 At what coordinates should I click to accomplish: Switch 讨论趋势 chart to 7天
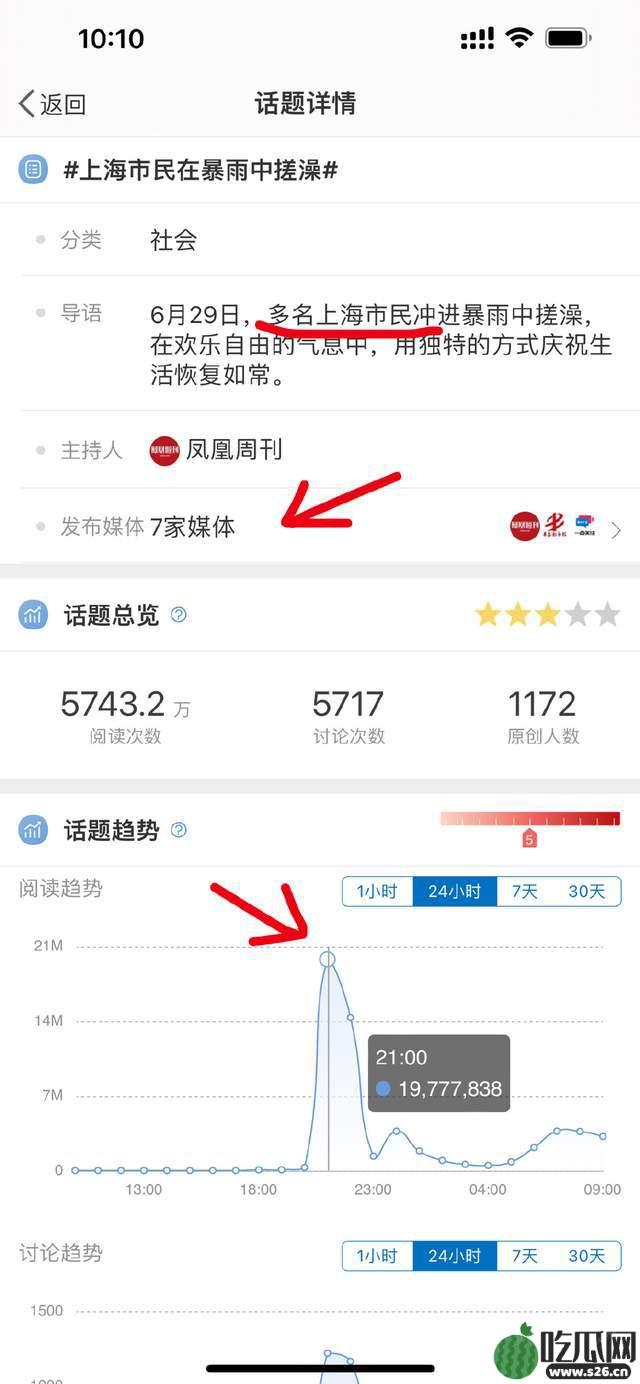[525, 1256]
